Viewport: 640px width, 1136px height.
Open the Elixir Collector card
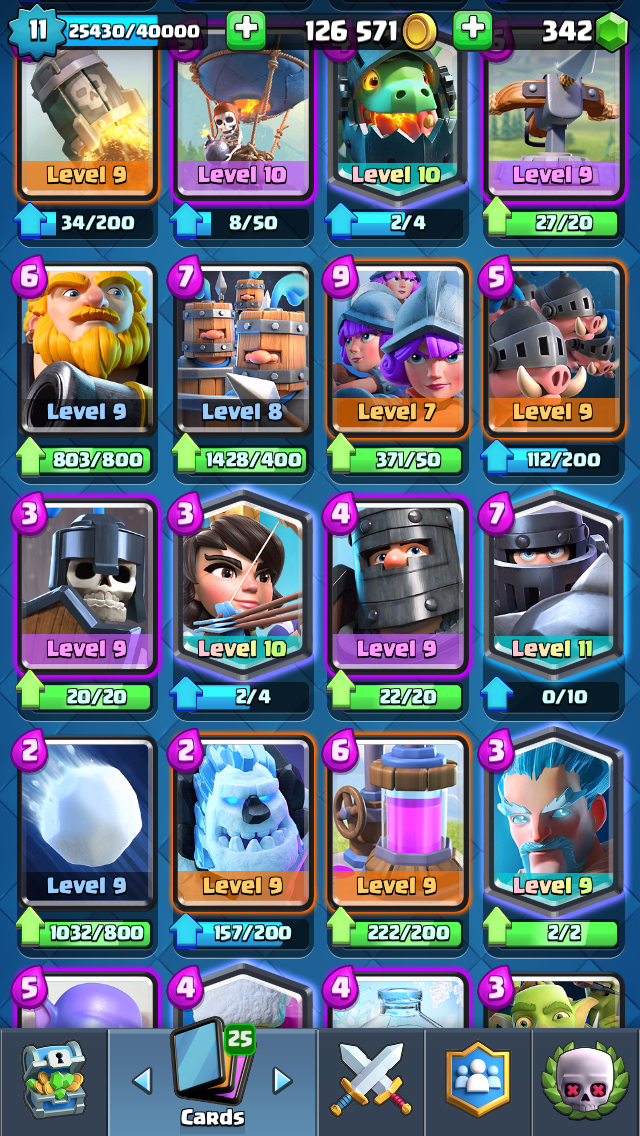click(x=397, y=822)
